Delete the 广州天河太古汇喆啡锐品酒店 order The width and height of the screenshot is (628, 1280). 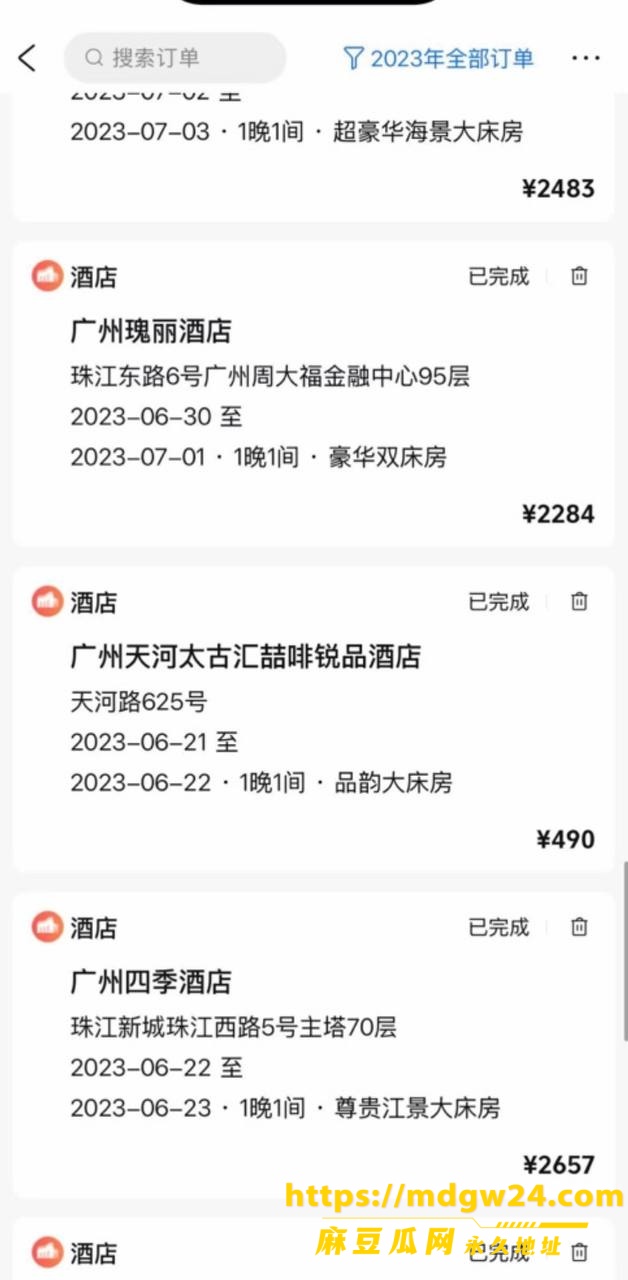[x=579, y=601]
